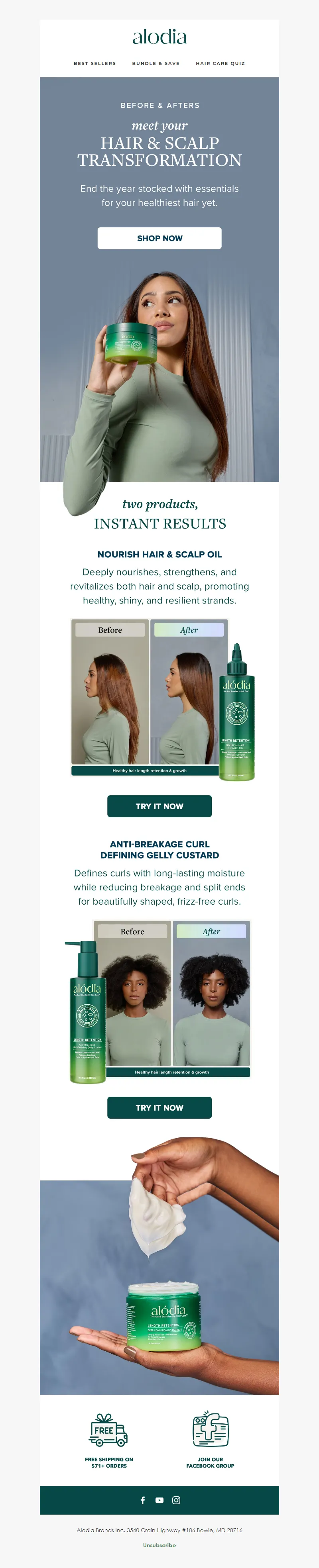Tap Try It Now under Gelly Custard
The height and width of the screenshot is (1568, 319).
click(159, 1107)
